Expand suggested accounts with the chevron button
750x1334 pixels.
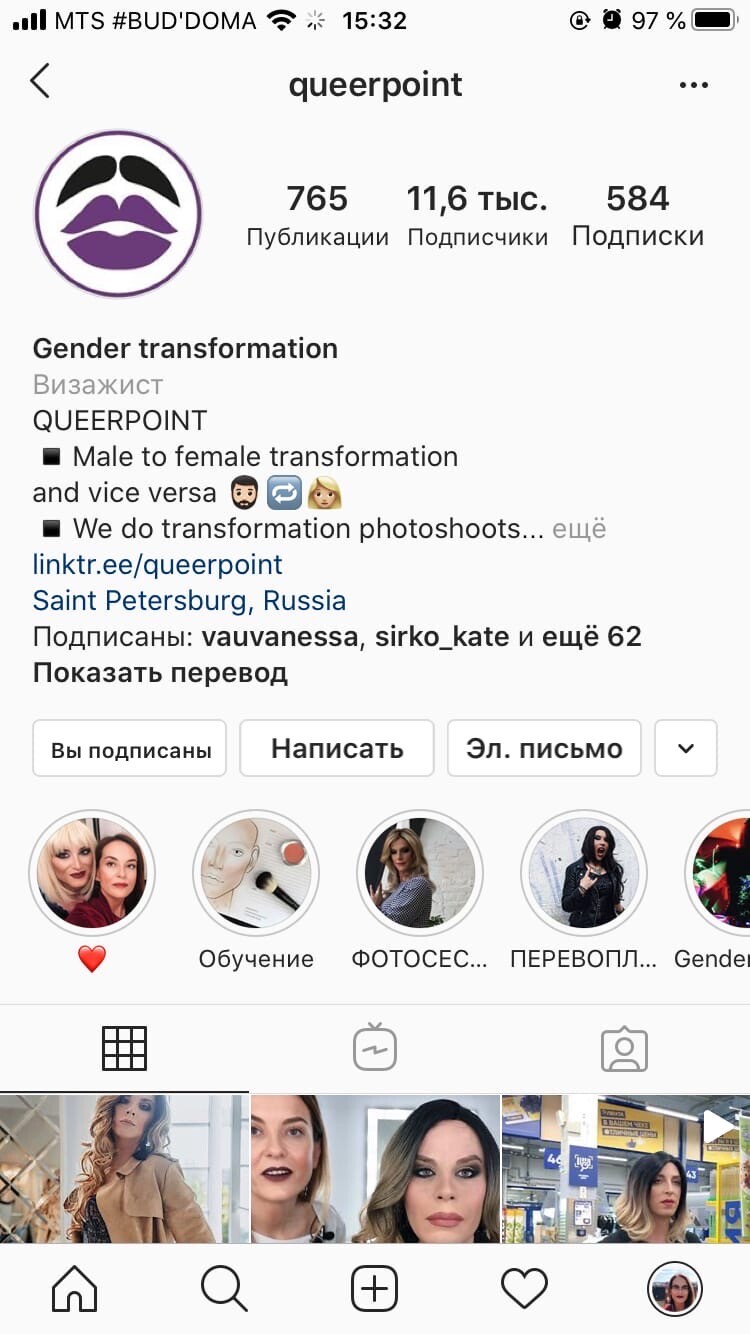pos(686,749)
